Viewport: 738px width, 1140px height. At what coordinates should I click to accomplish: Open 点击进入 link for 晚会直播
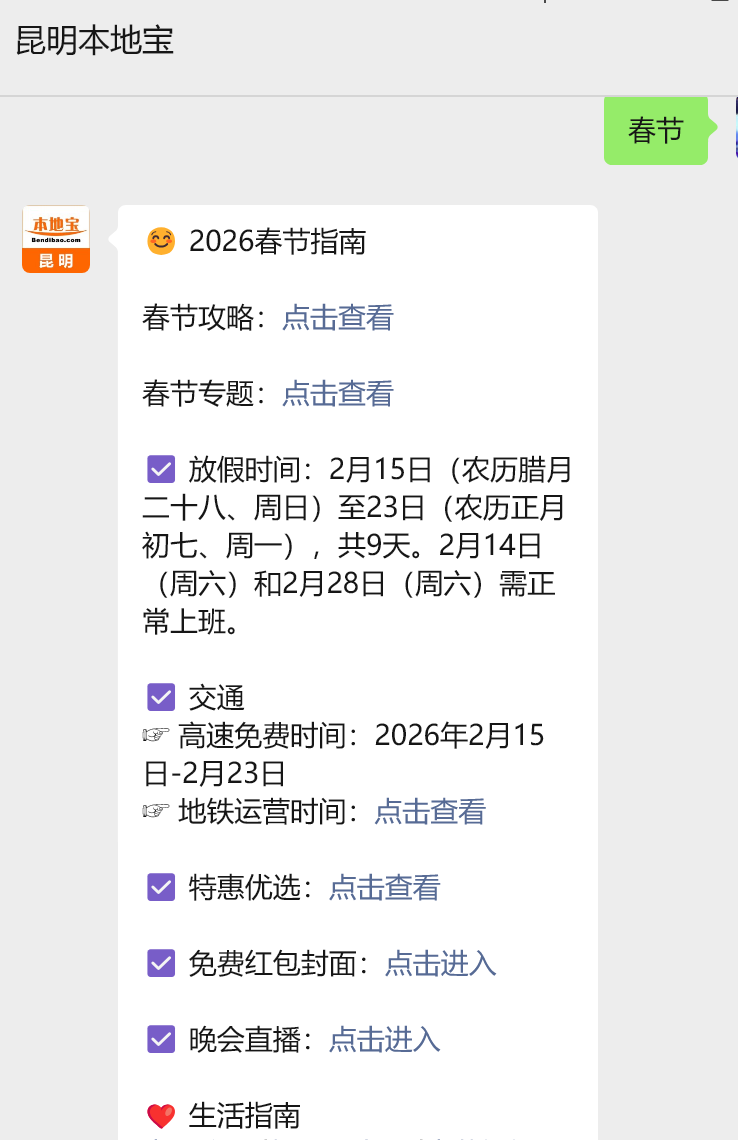[x=383, y=1039]
